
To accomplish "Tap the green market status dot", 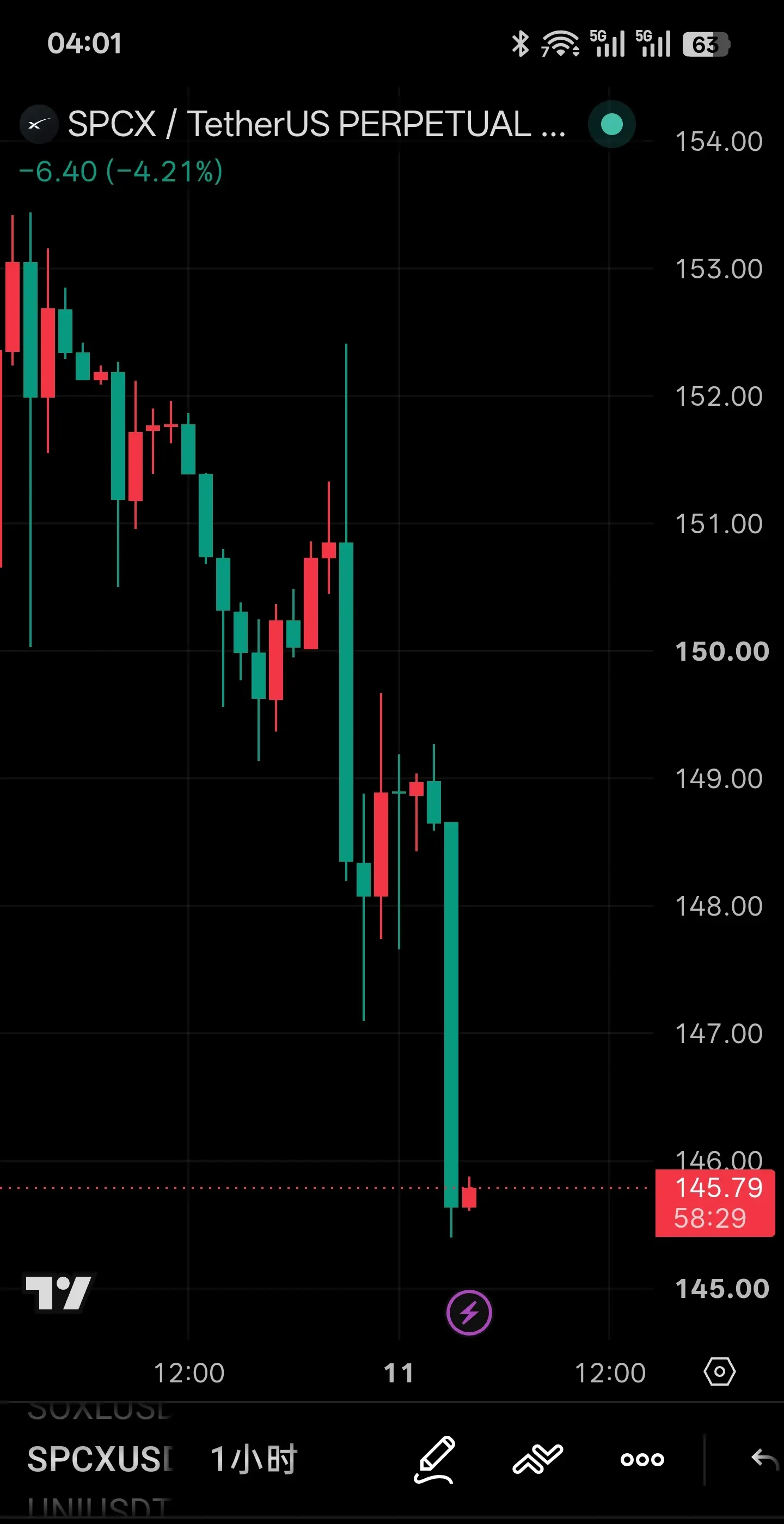I will click(x=611, y=124).
